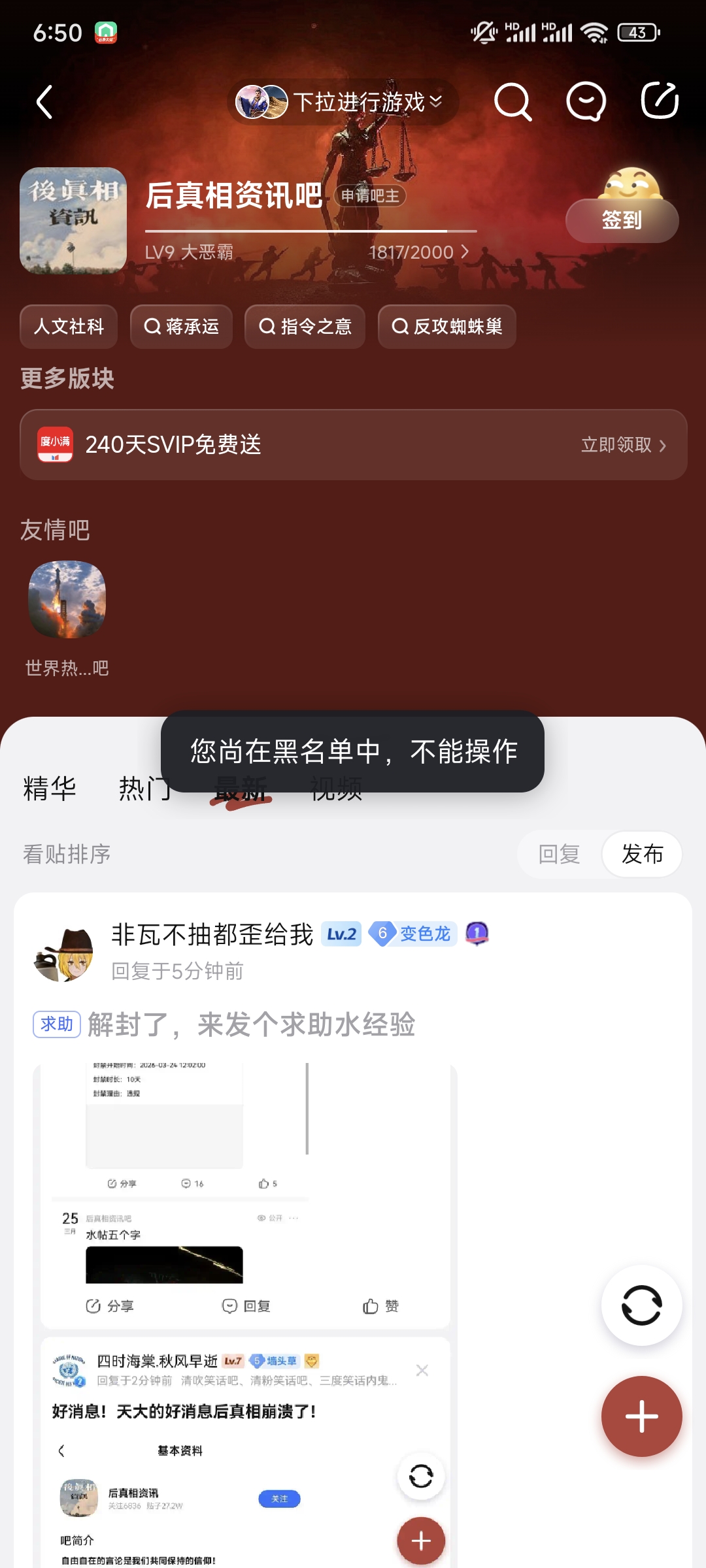Create a new post with the red plus button

coord(641,1416)
